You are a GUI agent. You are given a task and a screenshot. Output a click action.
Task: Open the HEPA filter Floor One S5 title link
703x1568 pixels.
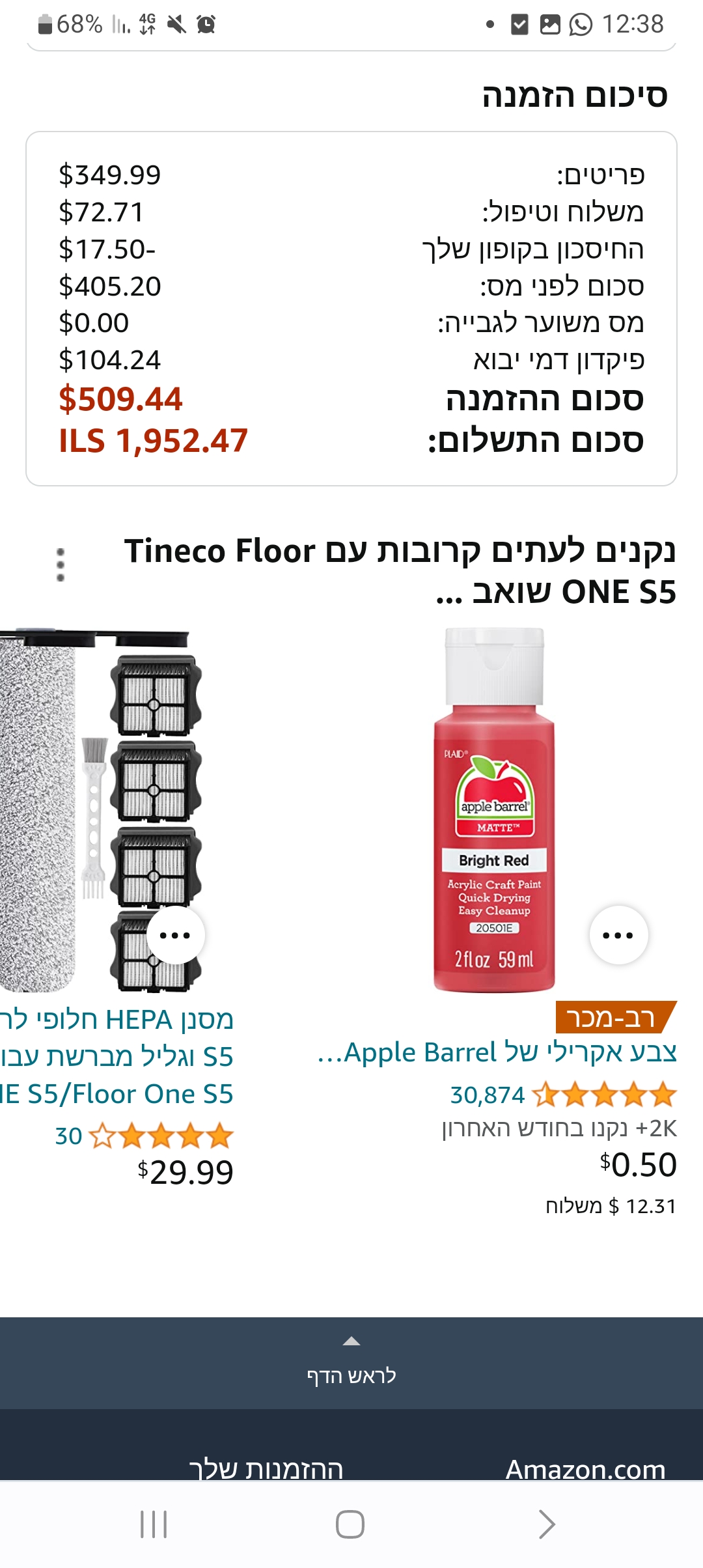point(117,1056)
